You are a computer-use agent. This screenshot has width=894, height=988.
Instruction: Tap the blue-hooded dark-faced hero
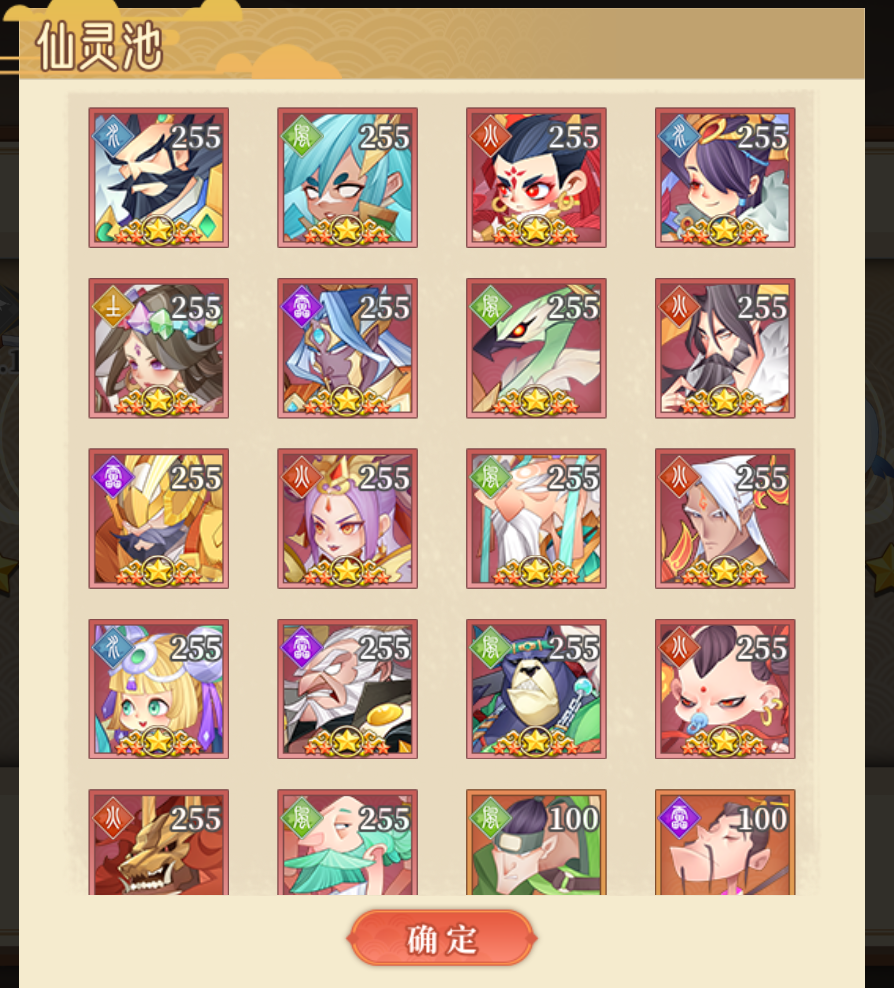(347, 348)
